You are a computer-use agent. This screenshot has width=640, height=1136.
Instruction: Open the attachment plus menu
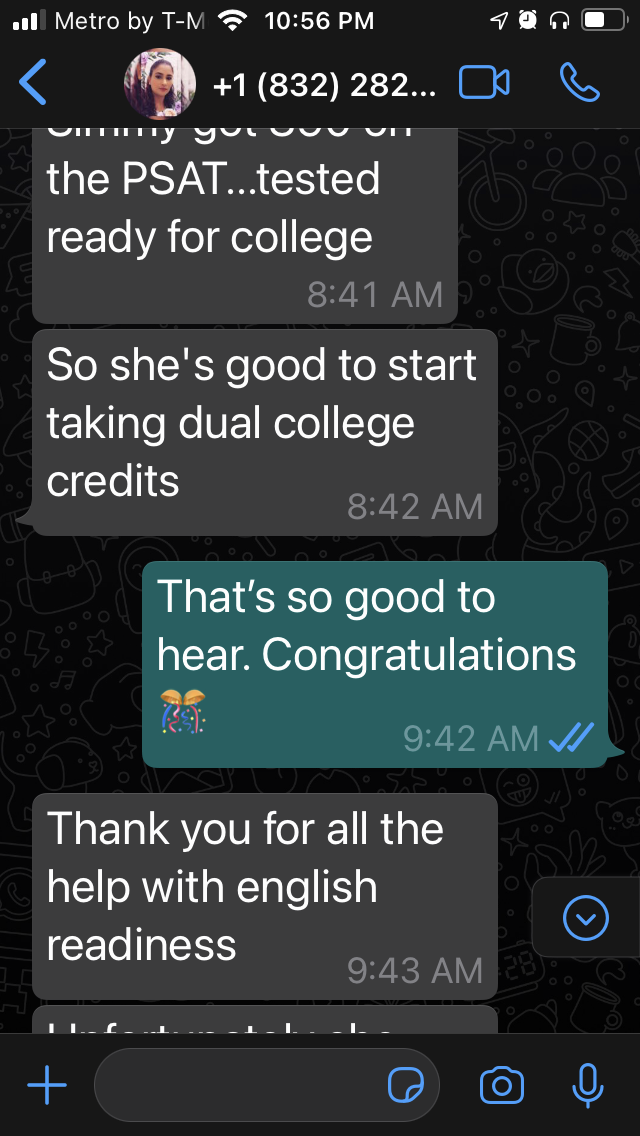click(x=46, y=1085)
